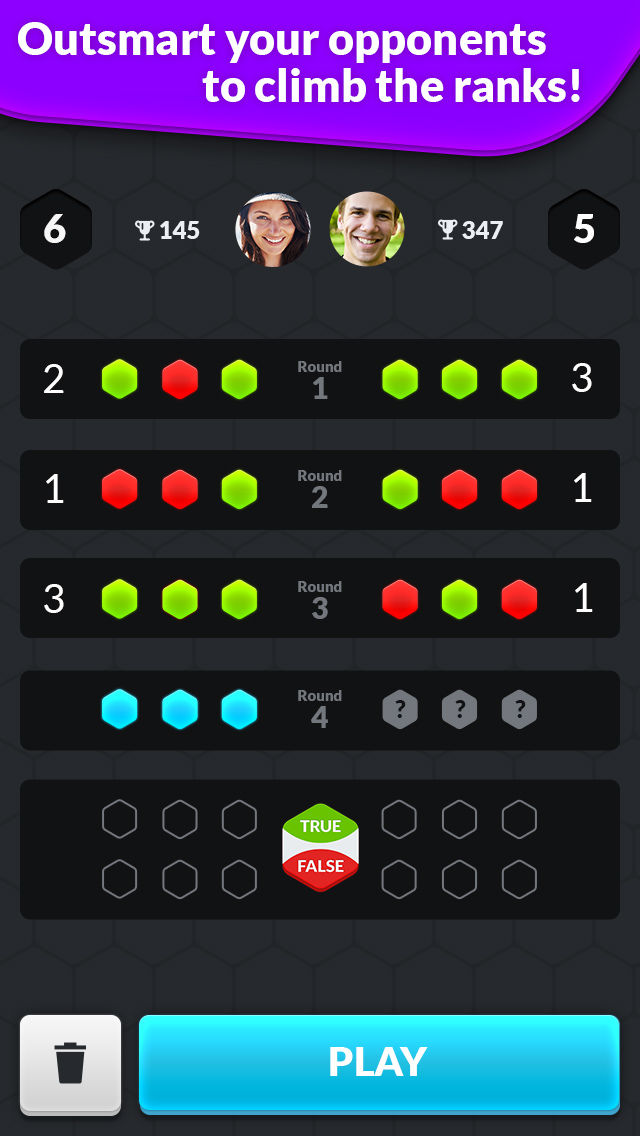Tap the trash can to delete the game
This screenshot has height=1136, width=640.
pos(70,1063)
